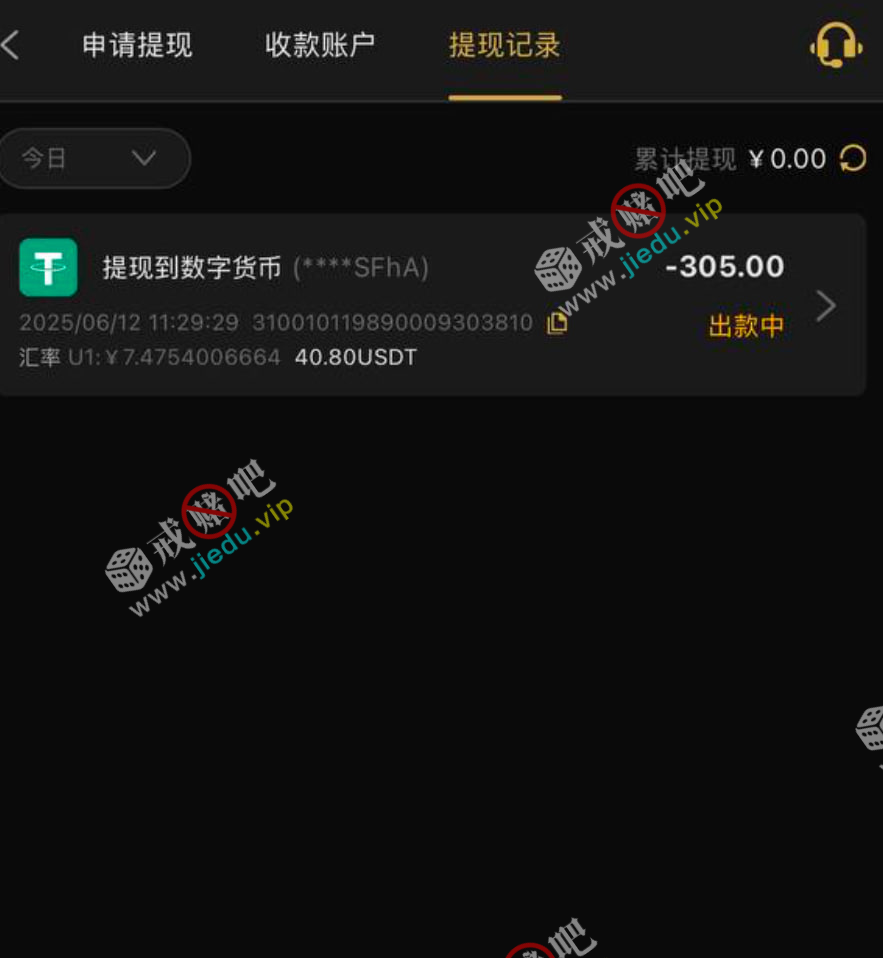Expand the 今日 date filter dropdown
This screenshot has height=958, width=883.
click(x=94, y=158)
